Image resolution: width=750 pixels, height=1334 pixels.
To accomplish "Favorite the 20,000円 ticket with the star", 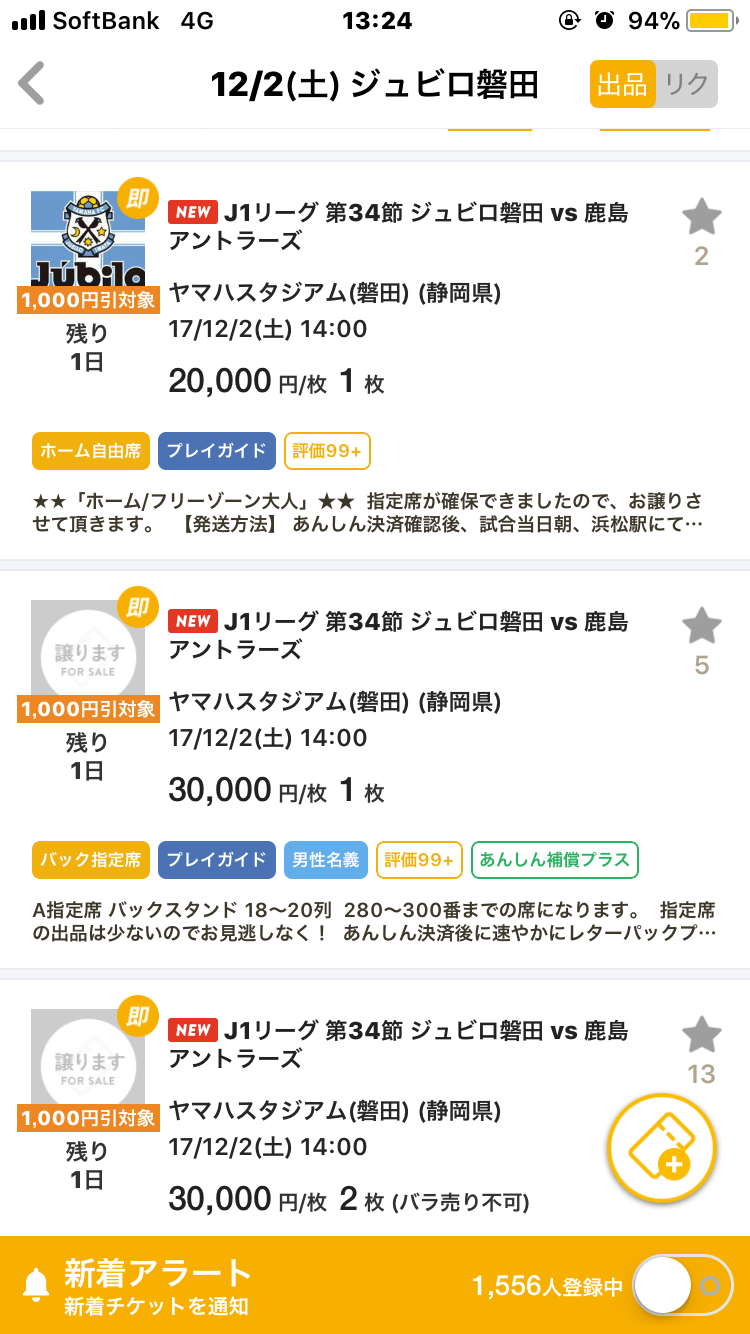I will (702, 217).
